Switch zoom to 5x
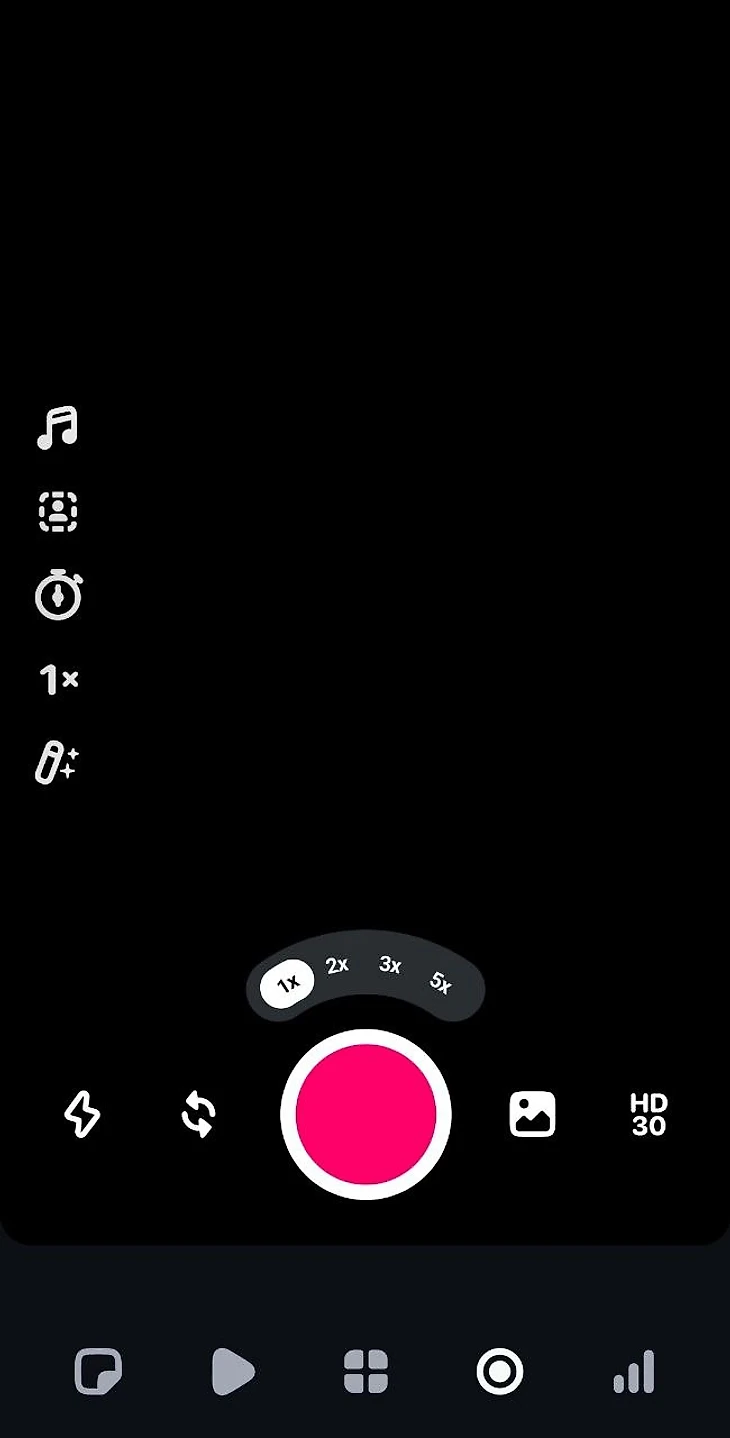 [x=441, y=983]
